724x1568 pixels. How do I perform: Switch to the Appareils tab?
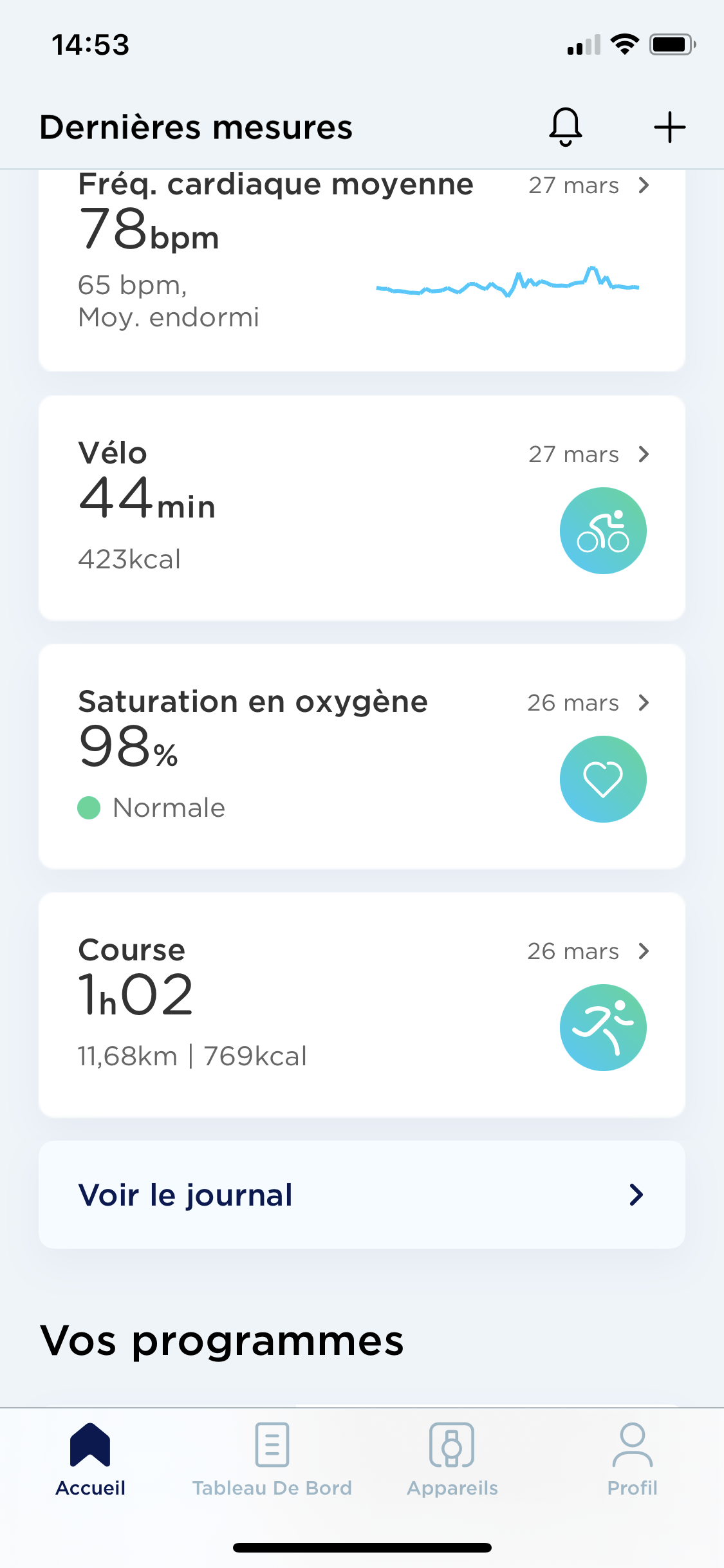(x=452, y=1460)
